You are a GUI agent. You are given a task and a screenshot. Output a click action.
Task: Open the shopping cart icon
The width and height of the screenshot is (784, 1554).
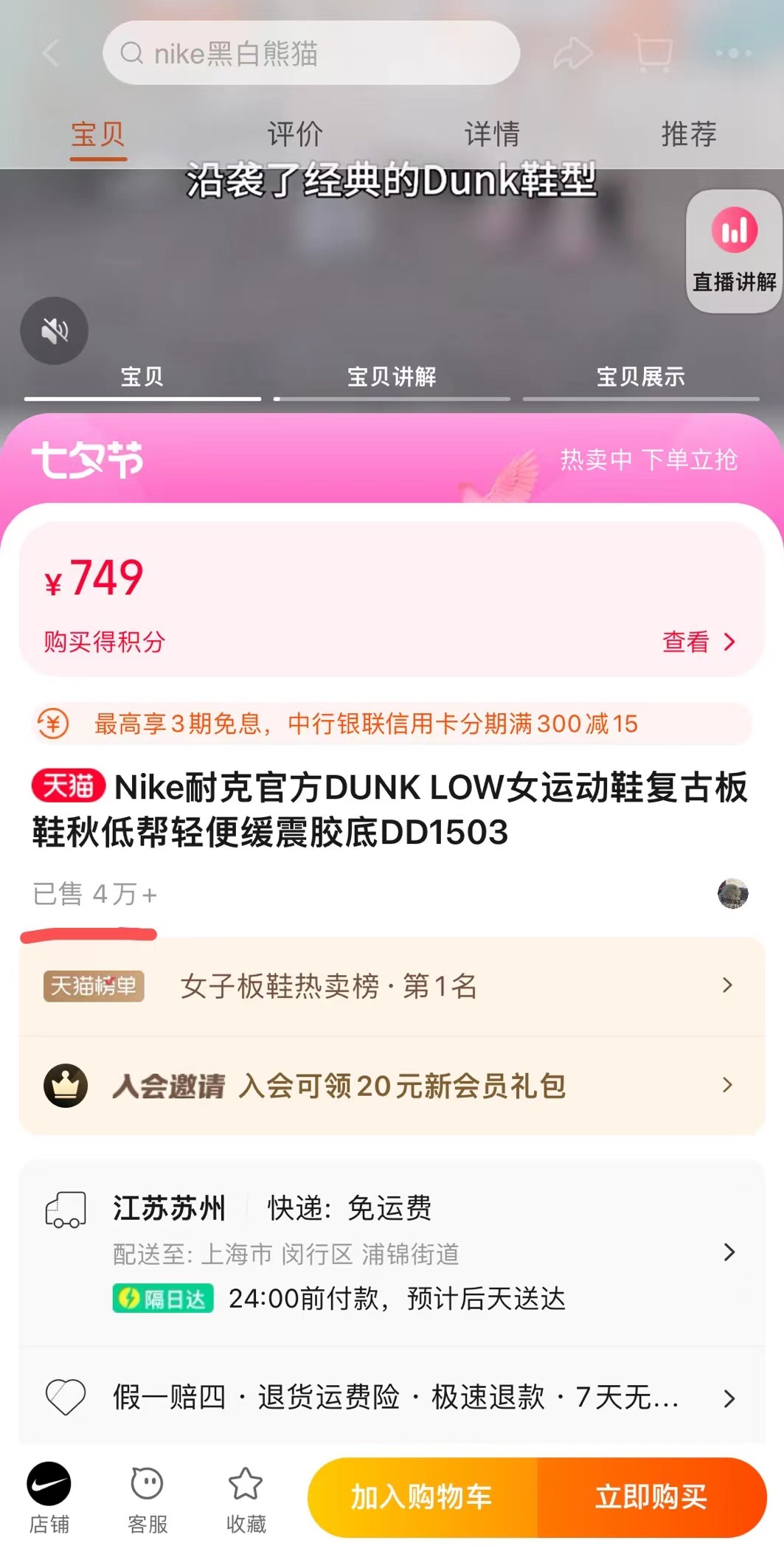coord(653,53)
